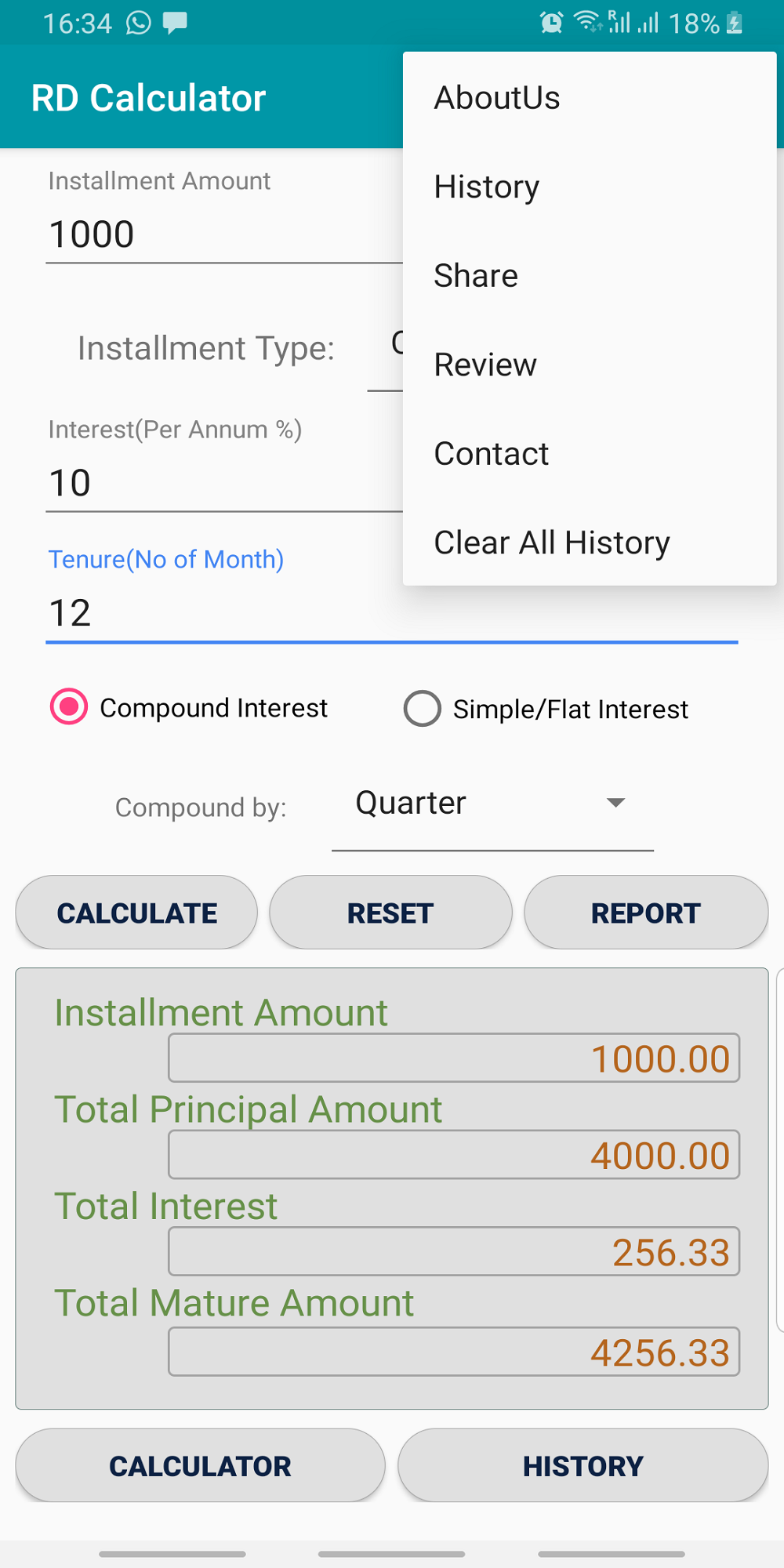This screenshot has width=784, height=1568.
Task: Select History in the overflow menu
Action: click(x=590, y=187)
